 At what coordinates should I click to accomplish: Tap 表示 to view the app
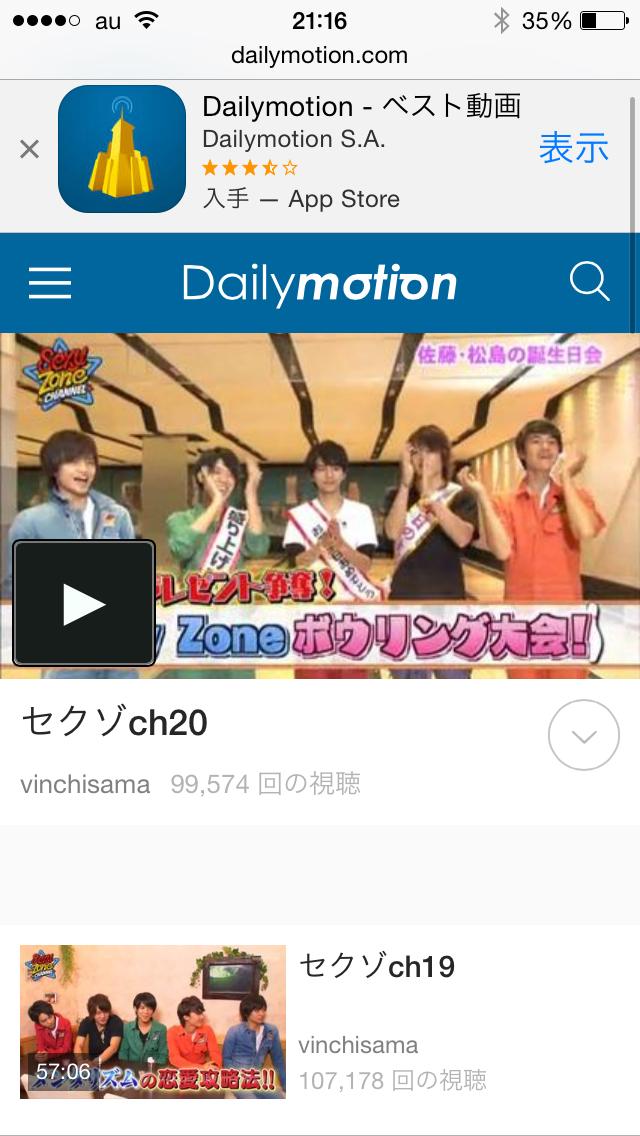coord(573,149)
